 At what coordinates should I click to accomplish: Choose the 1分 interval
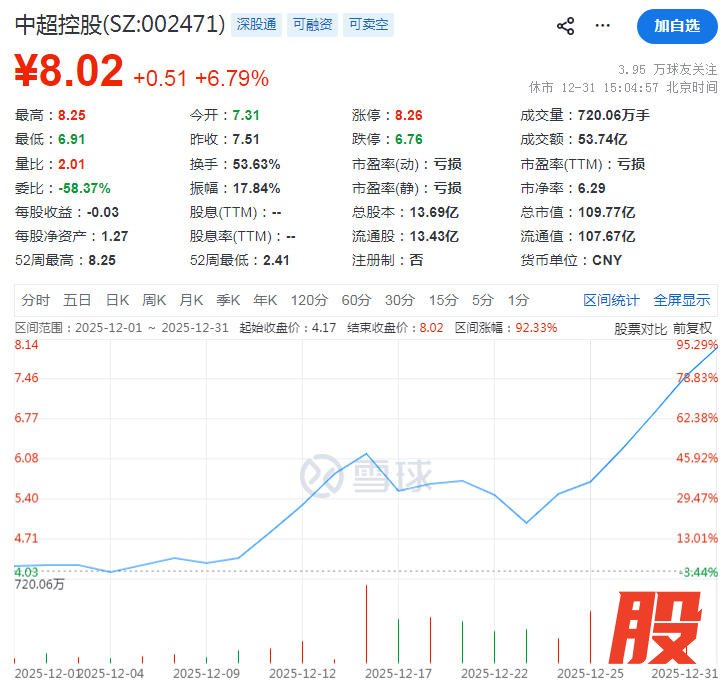point(518,300)
